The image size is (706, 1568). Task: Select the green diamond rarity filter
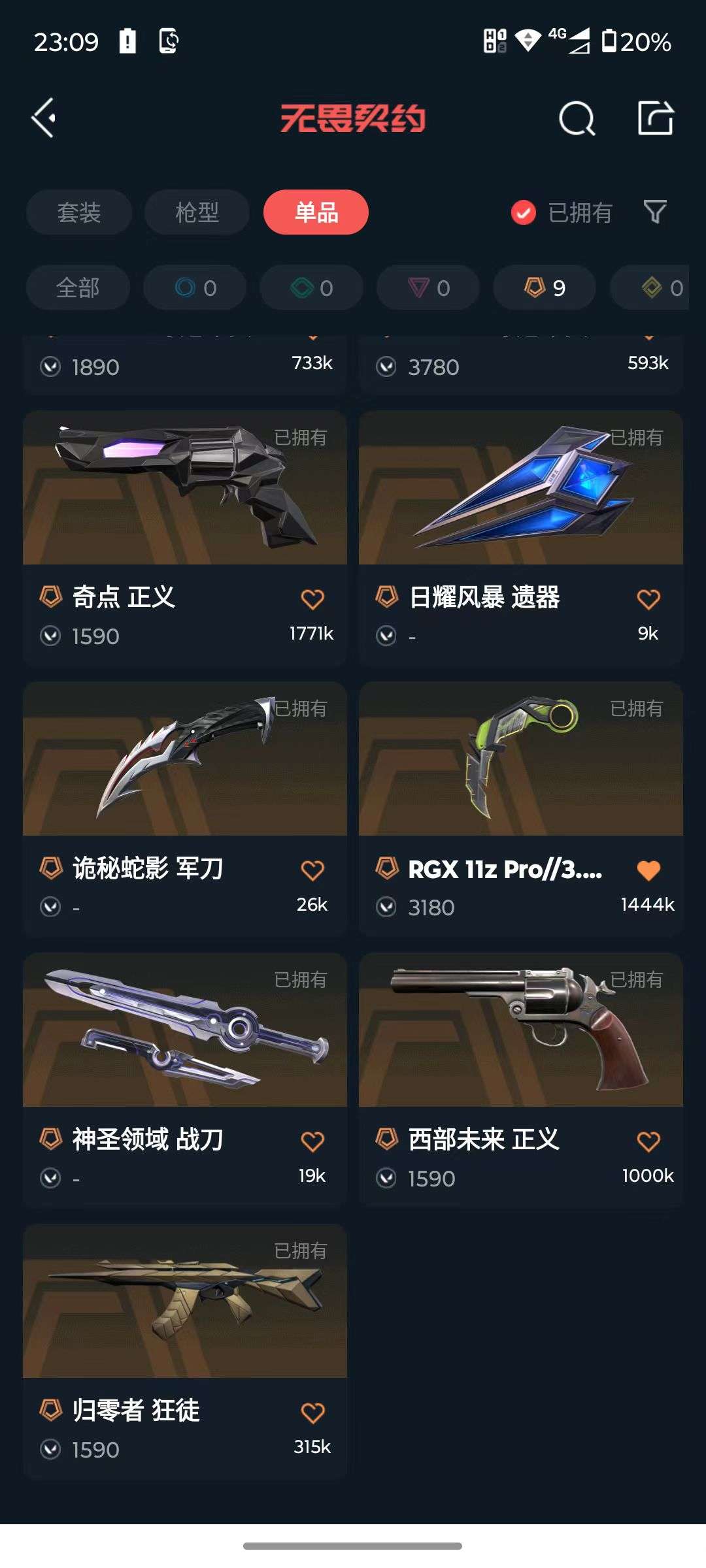click(311, 287)
